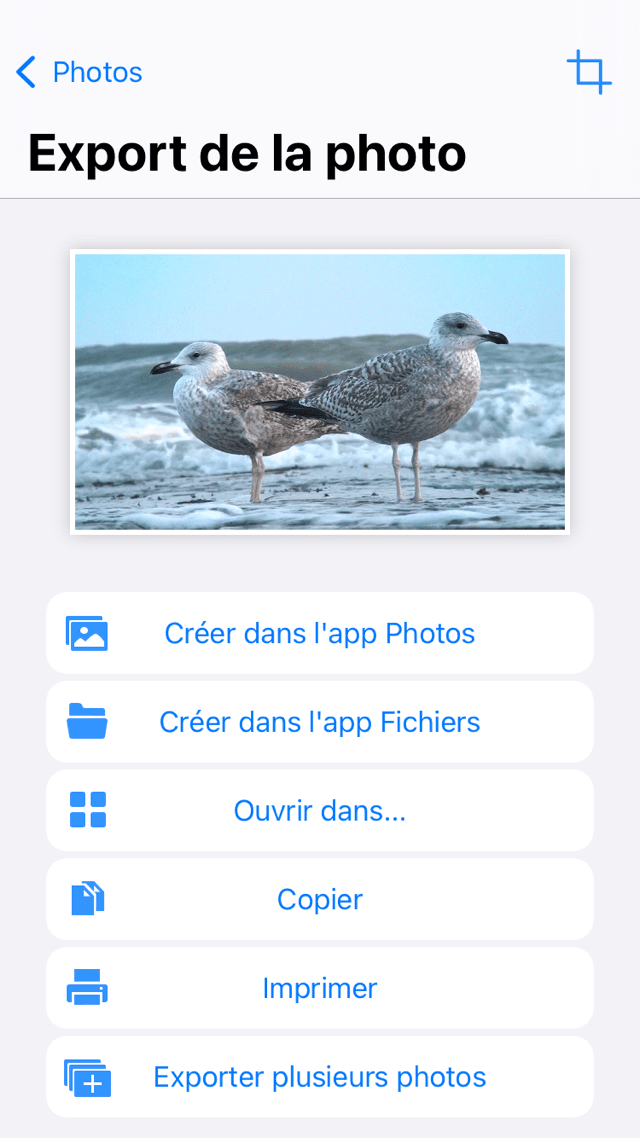
Task: Tap Exporter plusieurs photos
Action: [x=320, y=1076]
